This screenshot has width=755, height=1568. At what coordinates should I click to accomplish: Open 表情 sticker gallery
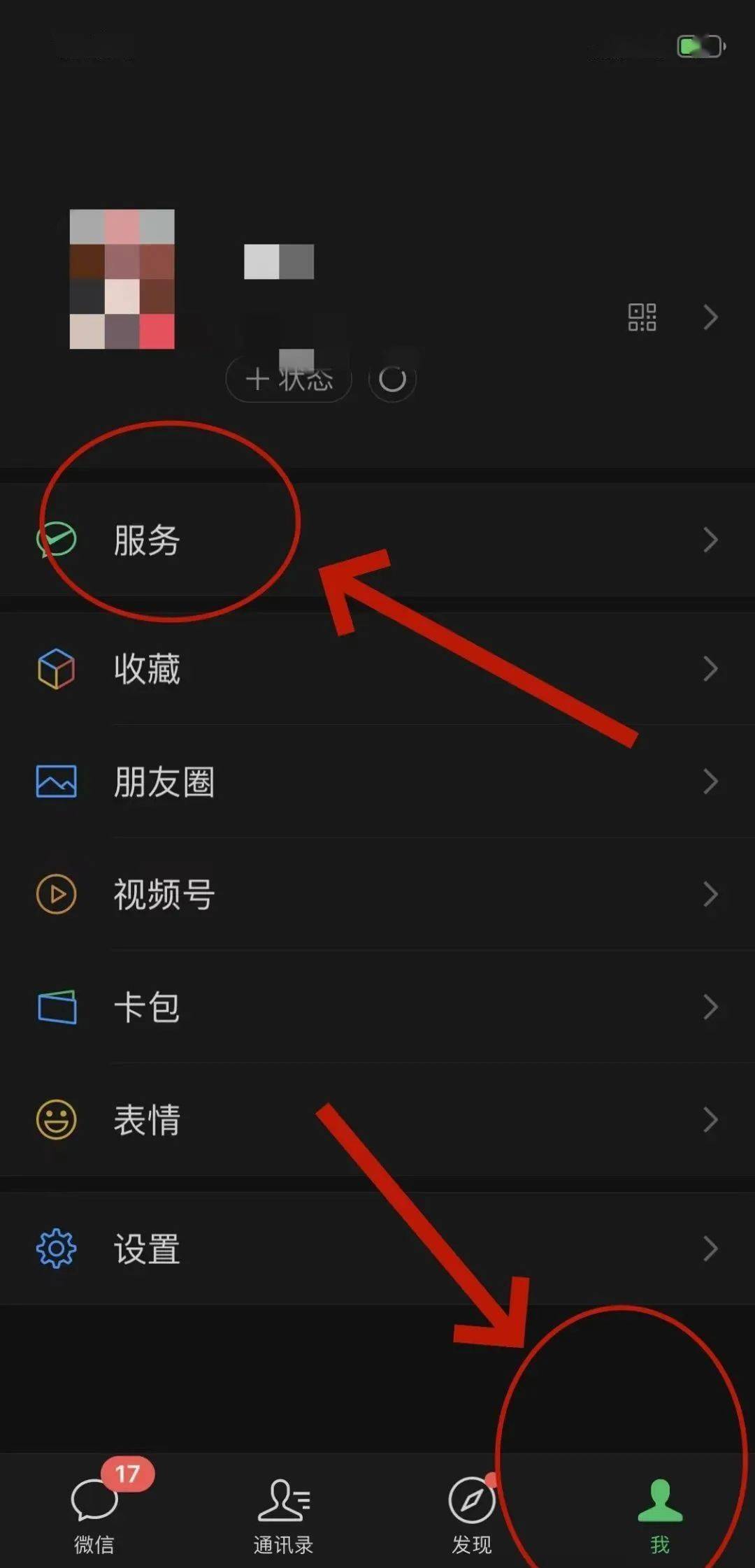point(377,1120)
